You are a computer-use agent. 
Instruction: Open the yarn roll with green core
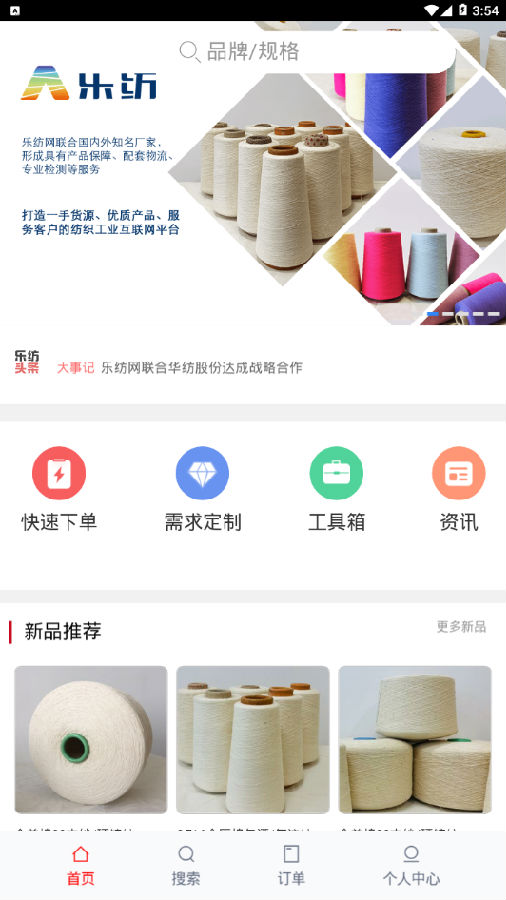[x=91, y=740]
